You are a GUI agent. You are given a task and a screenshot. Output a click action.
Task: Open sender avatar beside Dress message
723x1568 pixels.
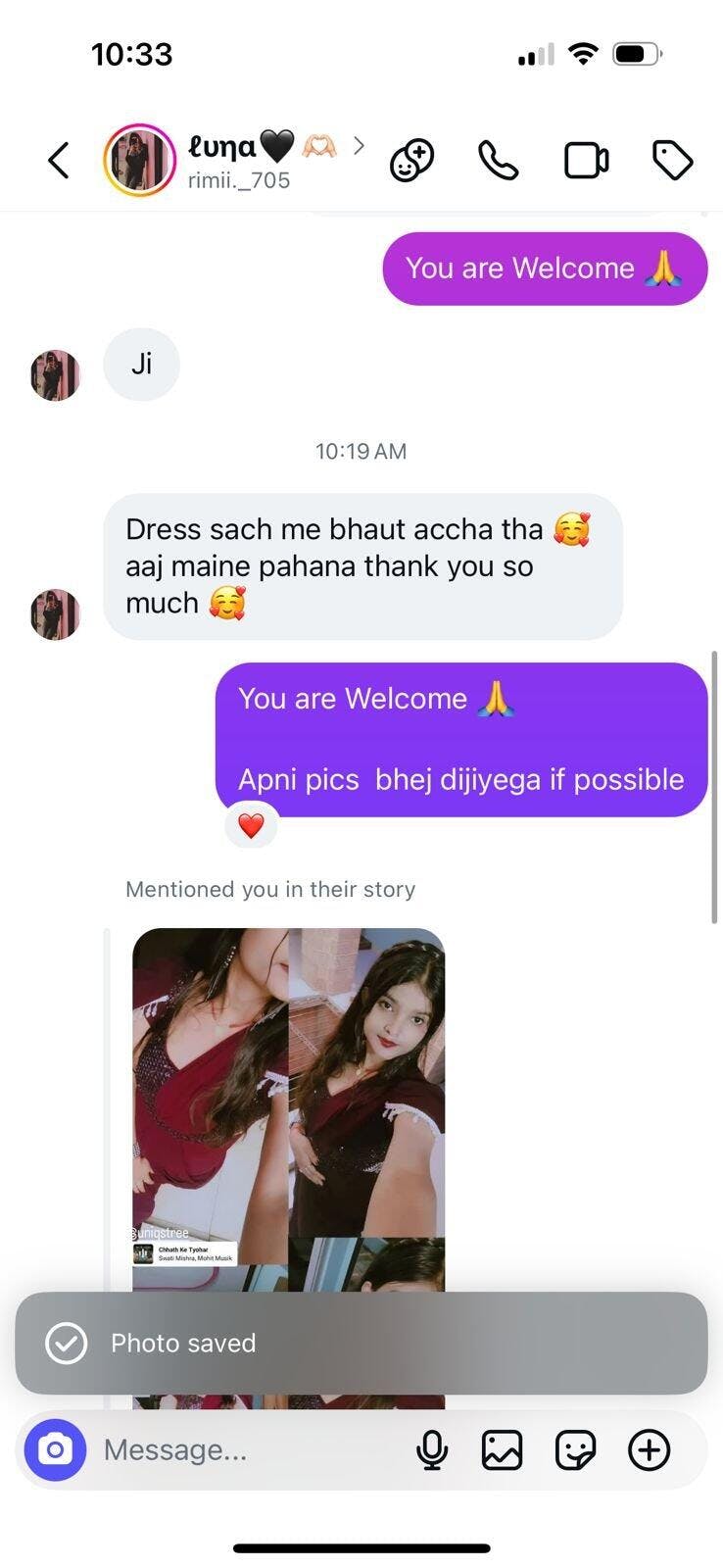[55, 614]
